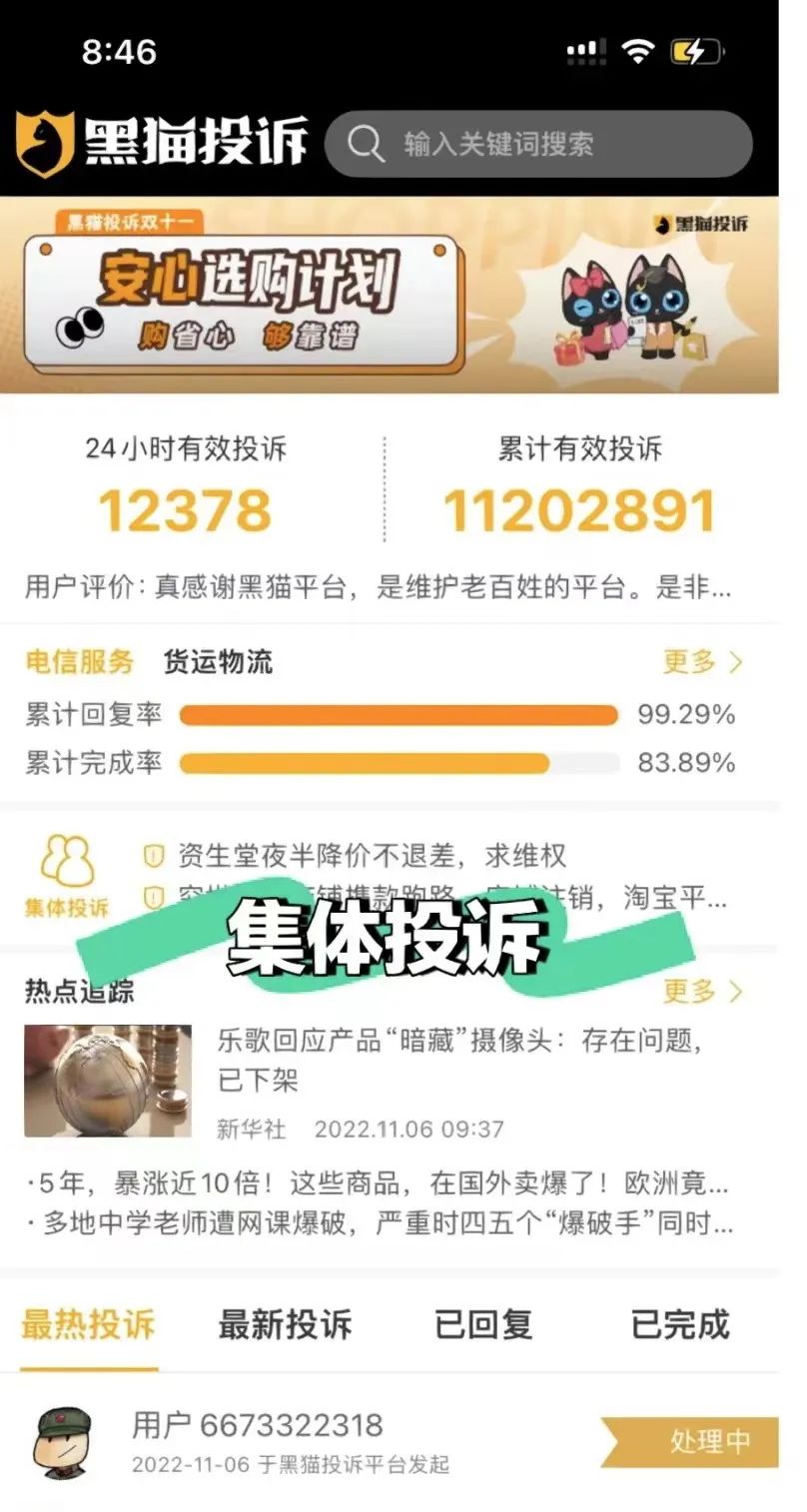This screenshot has width=807, height=1512.
Task: Switch to the 货运物流 category
Action: point(218,661)
